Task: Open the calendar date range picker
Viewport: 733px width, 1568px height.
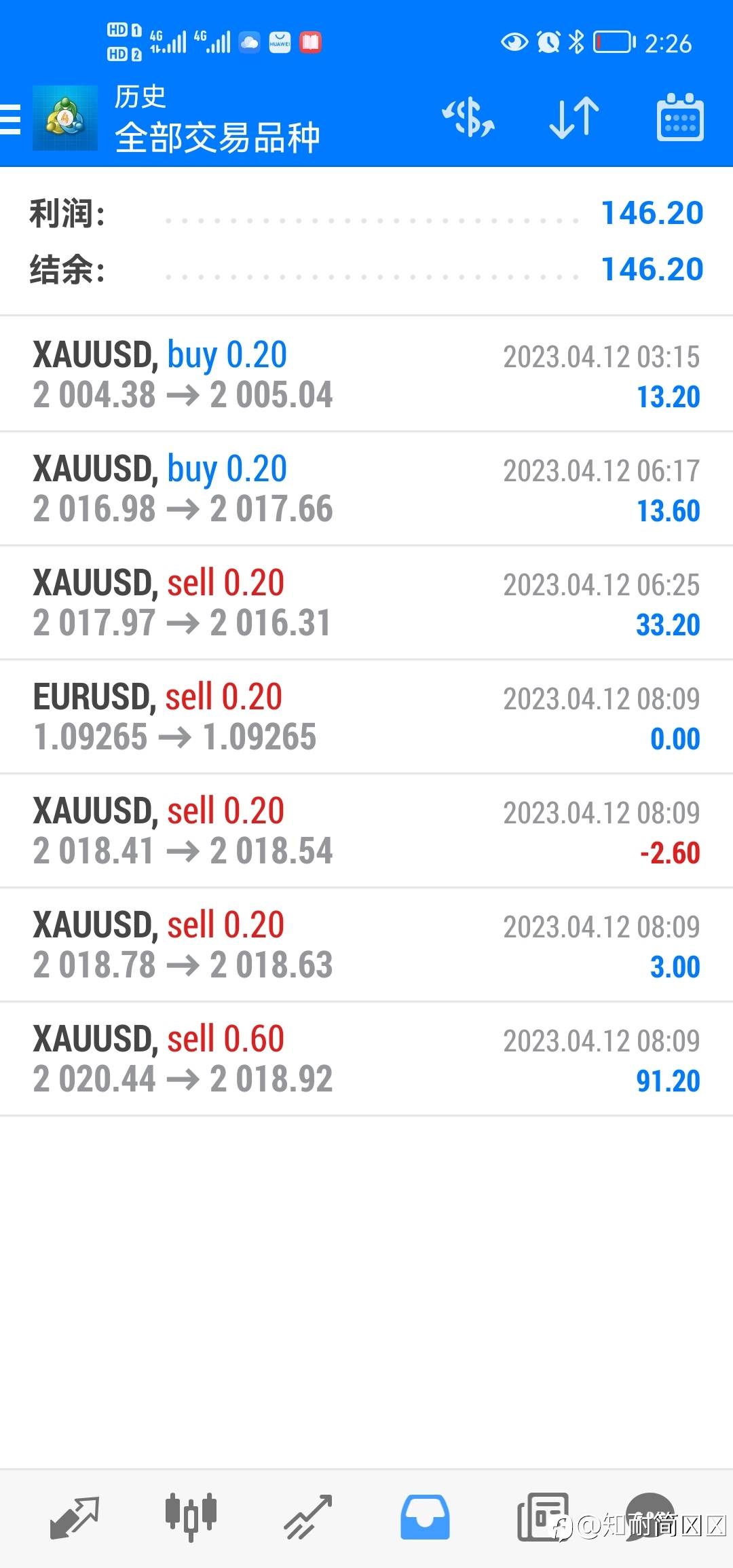Action: [x=679, y=118]
